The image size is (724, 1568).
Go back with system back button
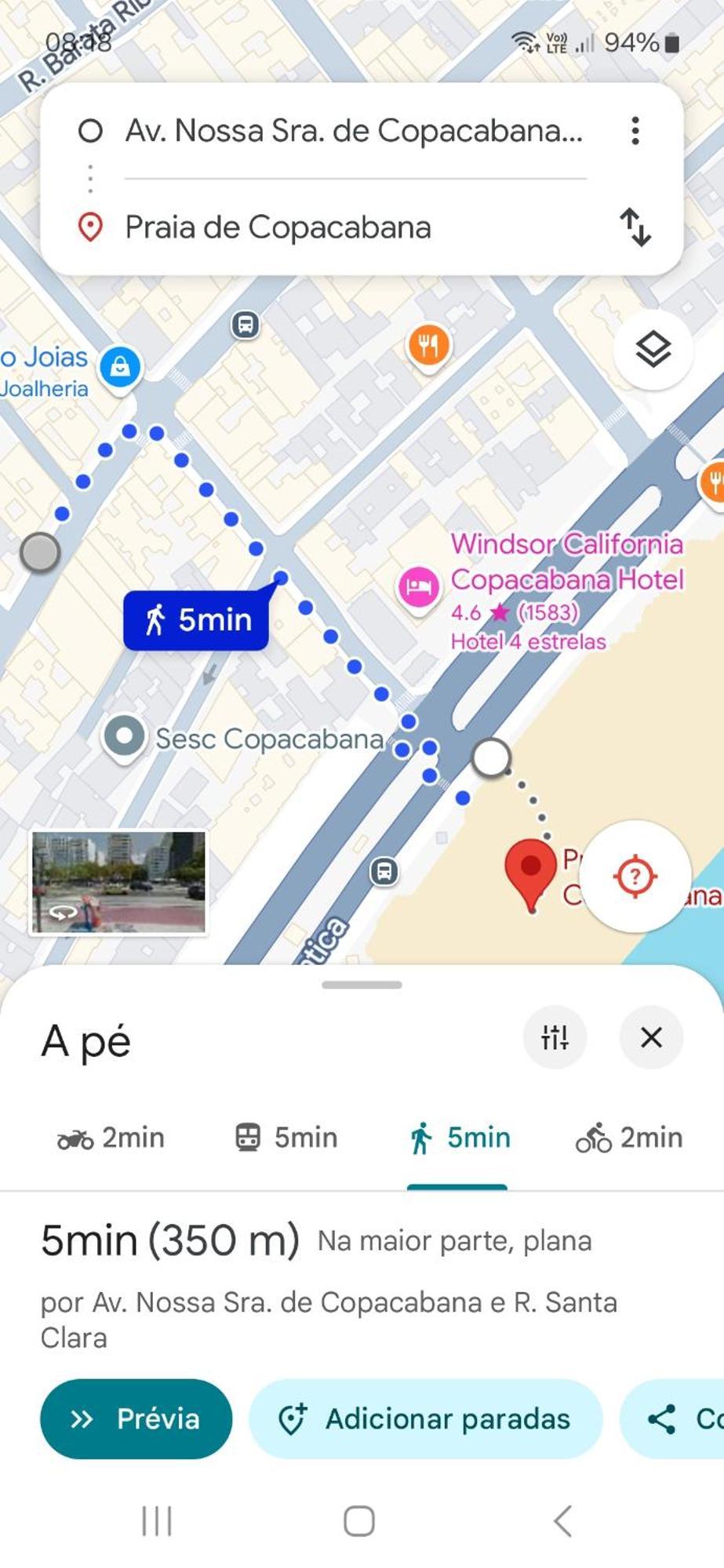[562, 1521]
